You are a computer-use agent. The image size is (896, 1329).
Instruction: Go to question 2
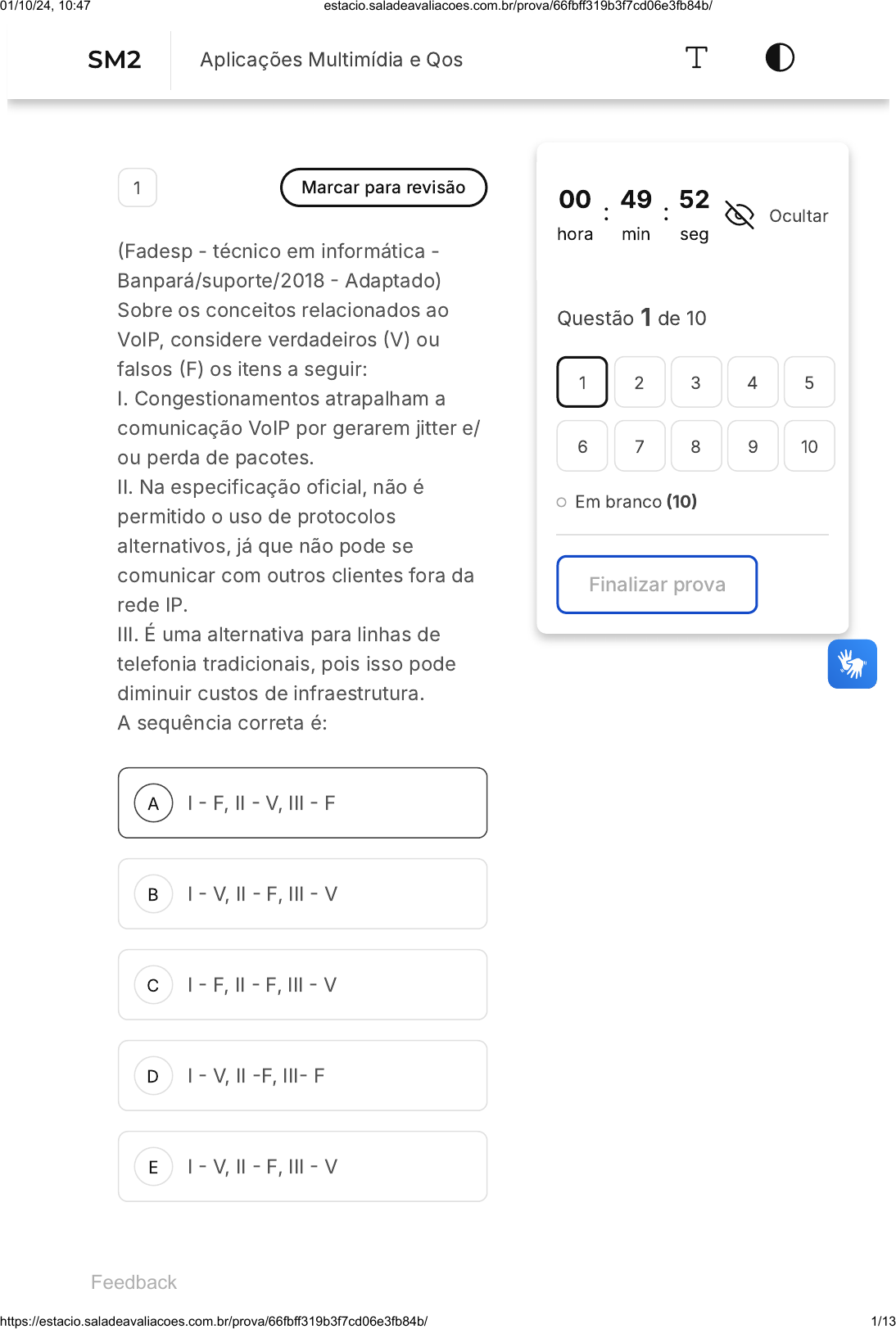click(639, 382)
